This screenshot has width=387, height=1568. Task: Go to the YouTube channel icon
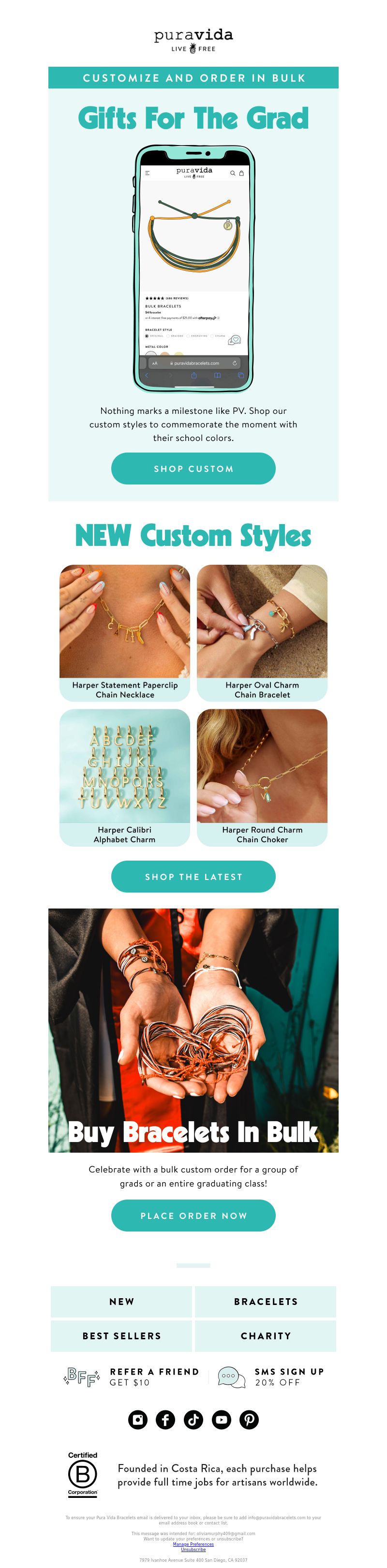(x=221, y=1420)
